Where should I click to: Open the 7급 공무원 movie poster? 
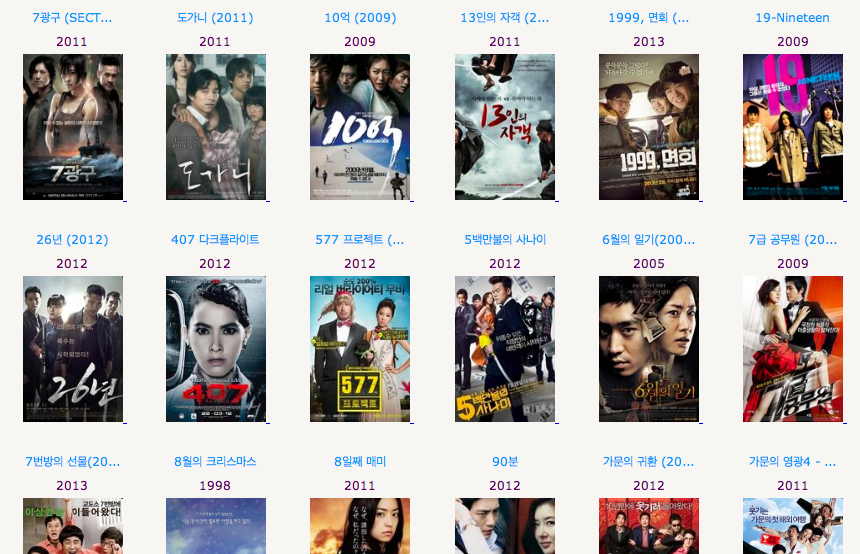[792, 349]
